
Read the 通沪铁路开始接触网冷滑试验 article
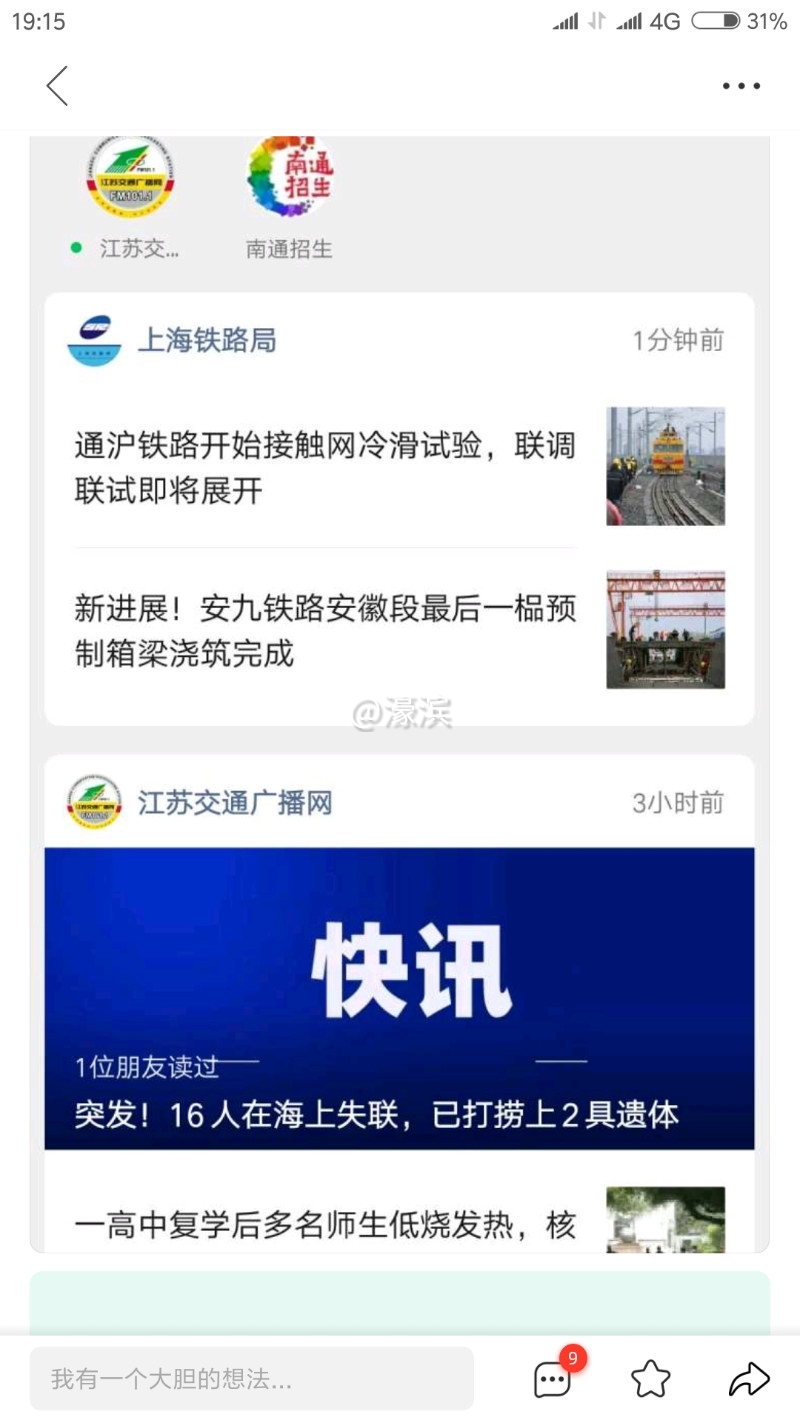pos(325,467)
